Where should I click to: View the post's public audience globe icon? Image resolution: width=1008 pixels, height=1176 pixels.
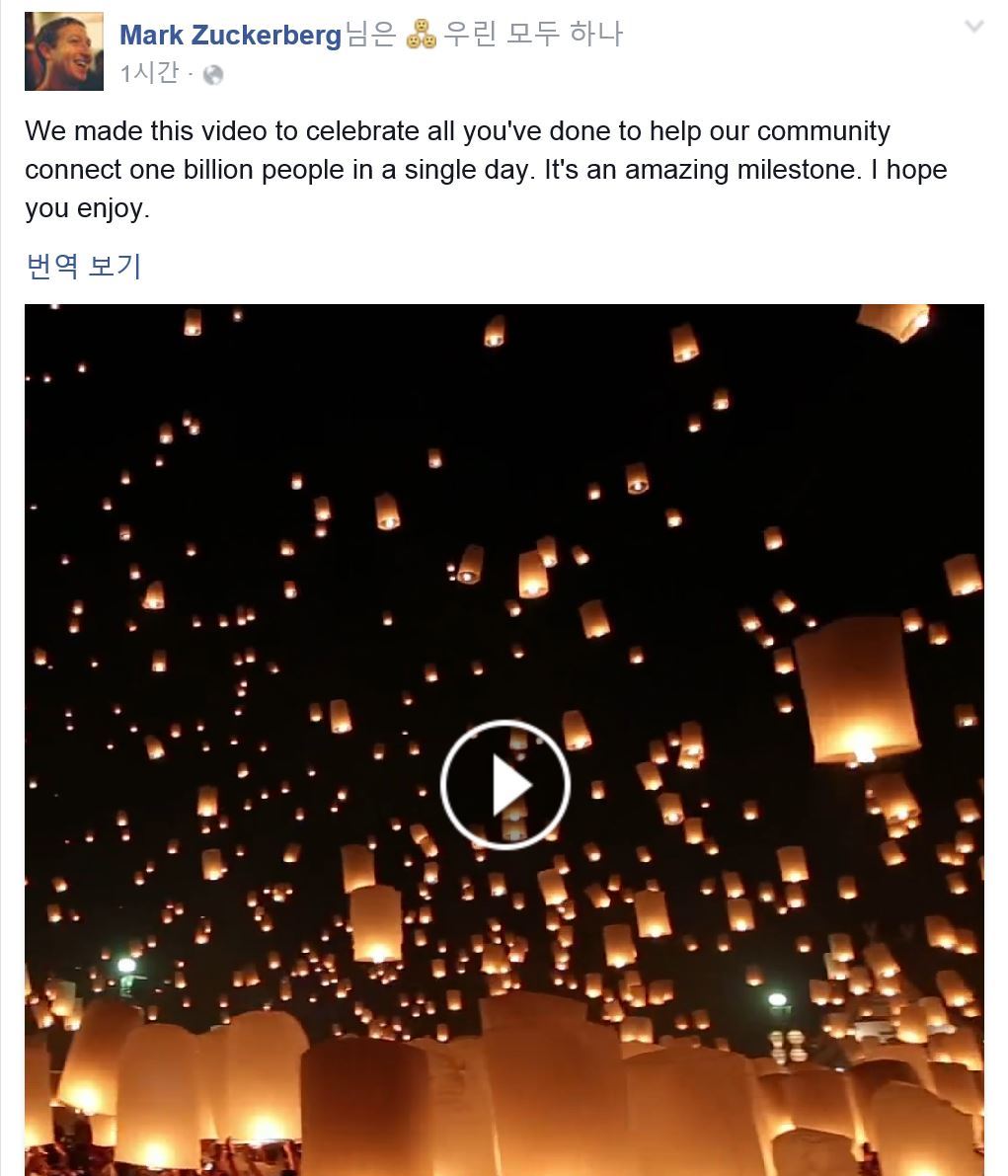point(212,75)
